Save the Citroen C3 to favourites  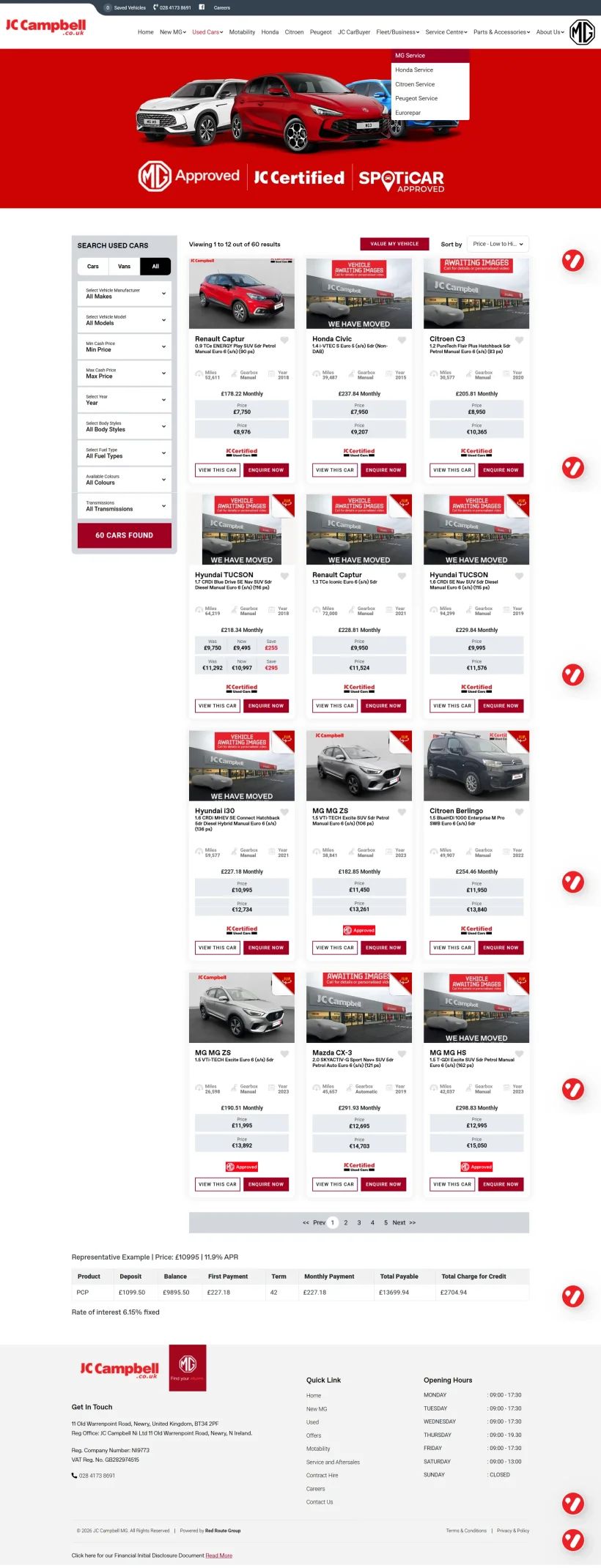pos(519,341)
